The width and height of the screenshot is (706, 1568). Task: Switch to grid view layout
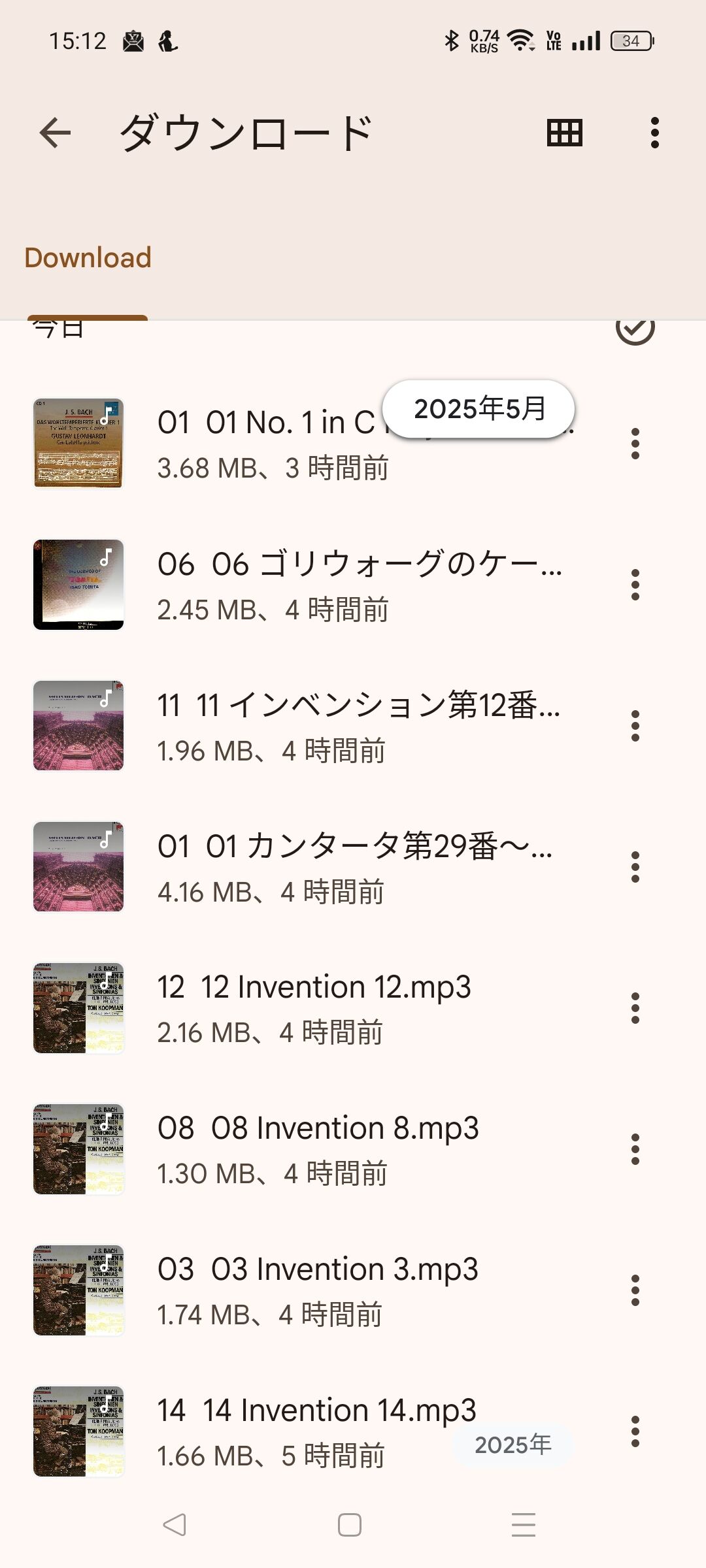[x=564, y=133]
